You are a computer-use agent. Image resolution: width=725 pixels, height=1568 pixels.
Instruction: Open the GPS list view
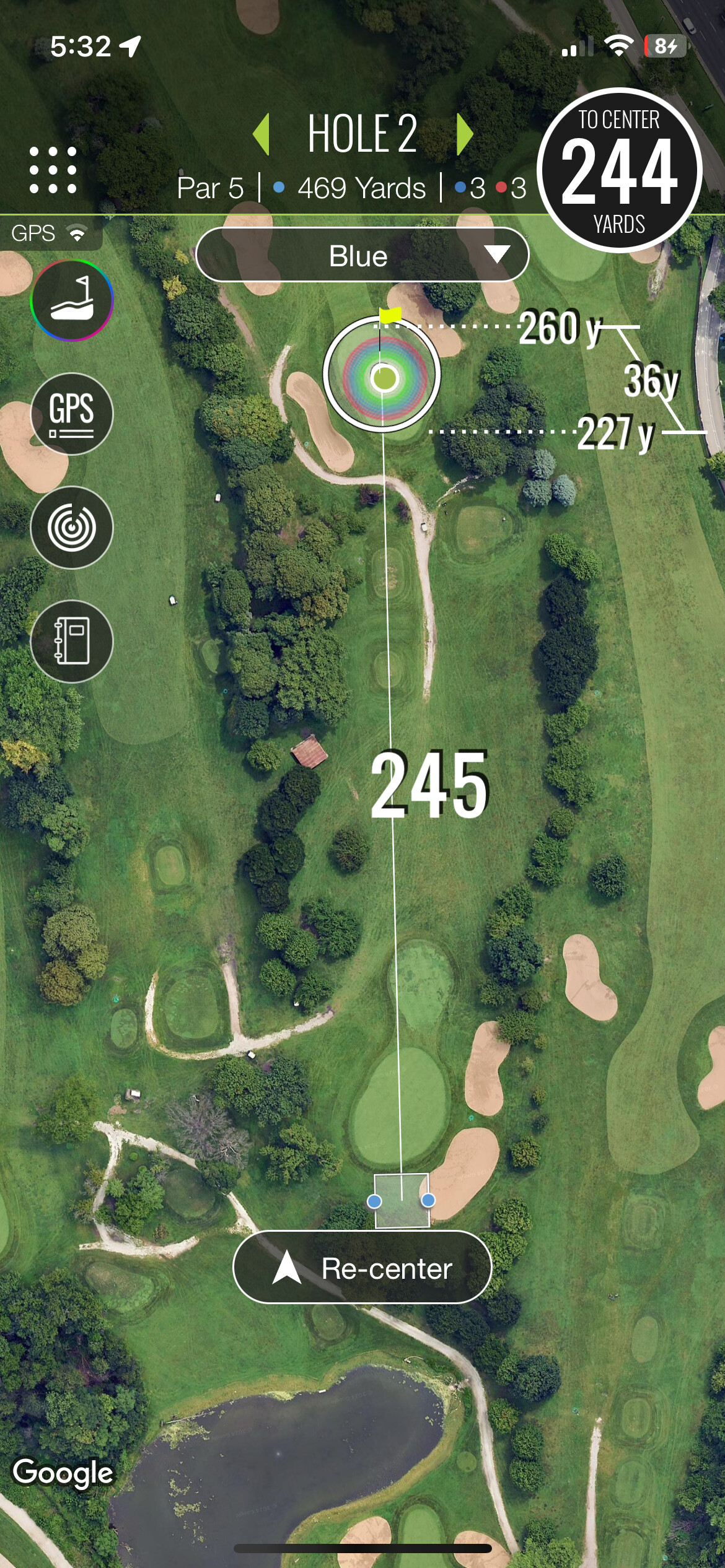click(x=72, y=414)
